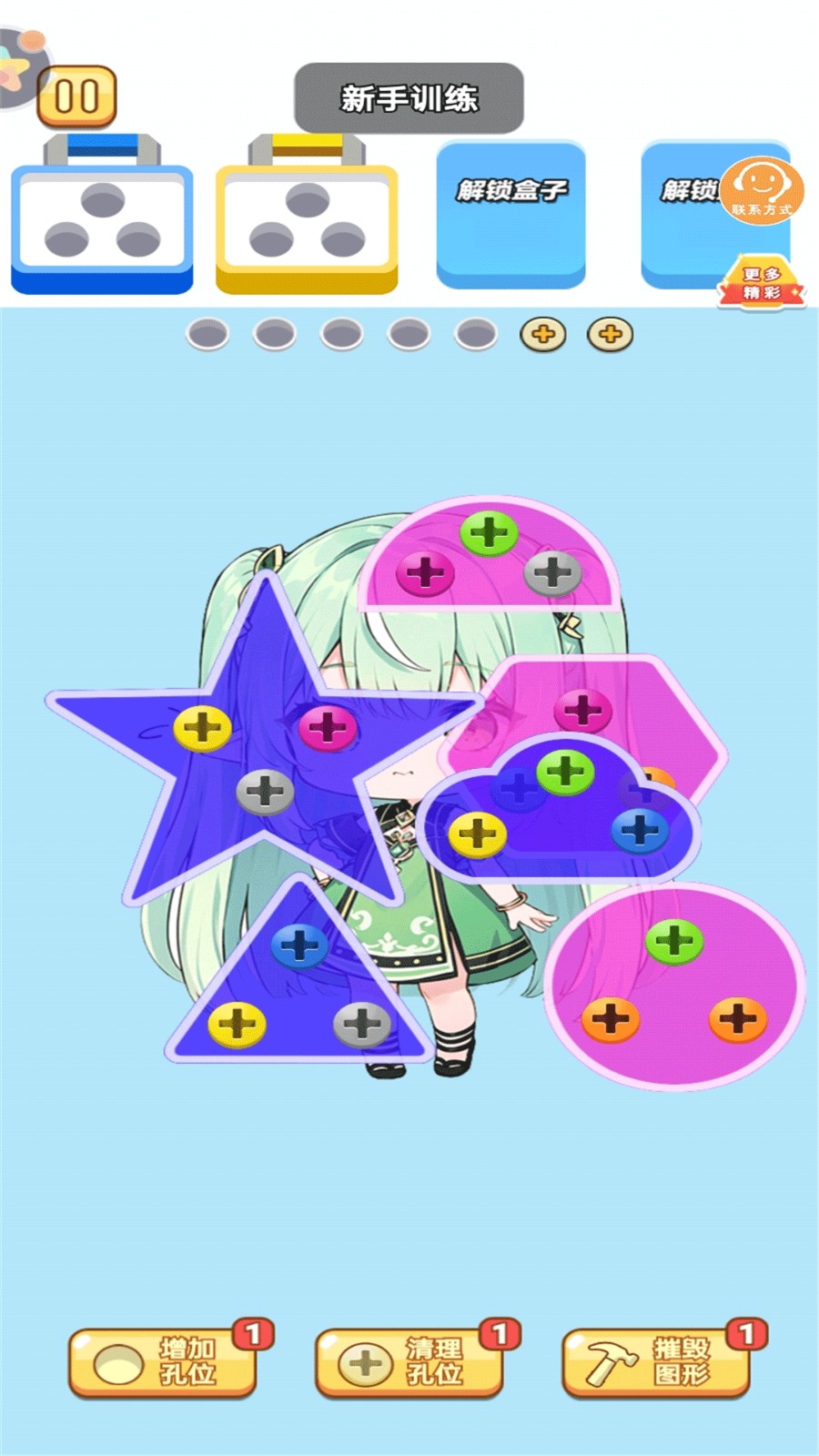Remove the yellow screw on the triangle
This screenshot has width=819, height=1456.
(237, 1024)
